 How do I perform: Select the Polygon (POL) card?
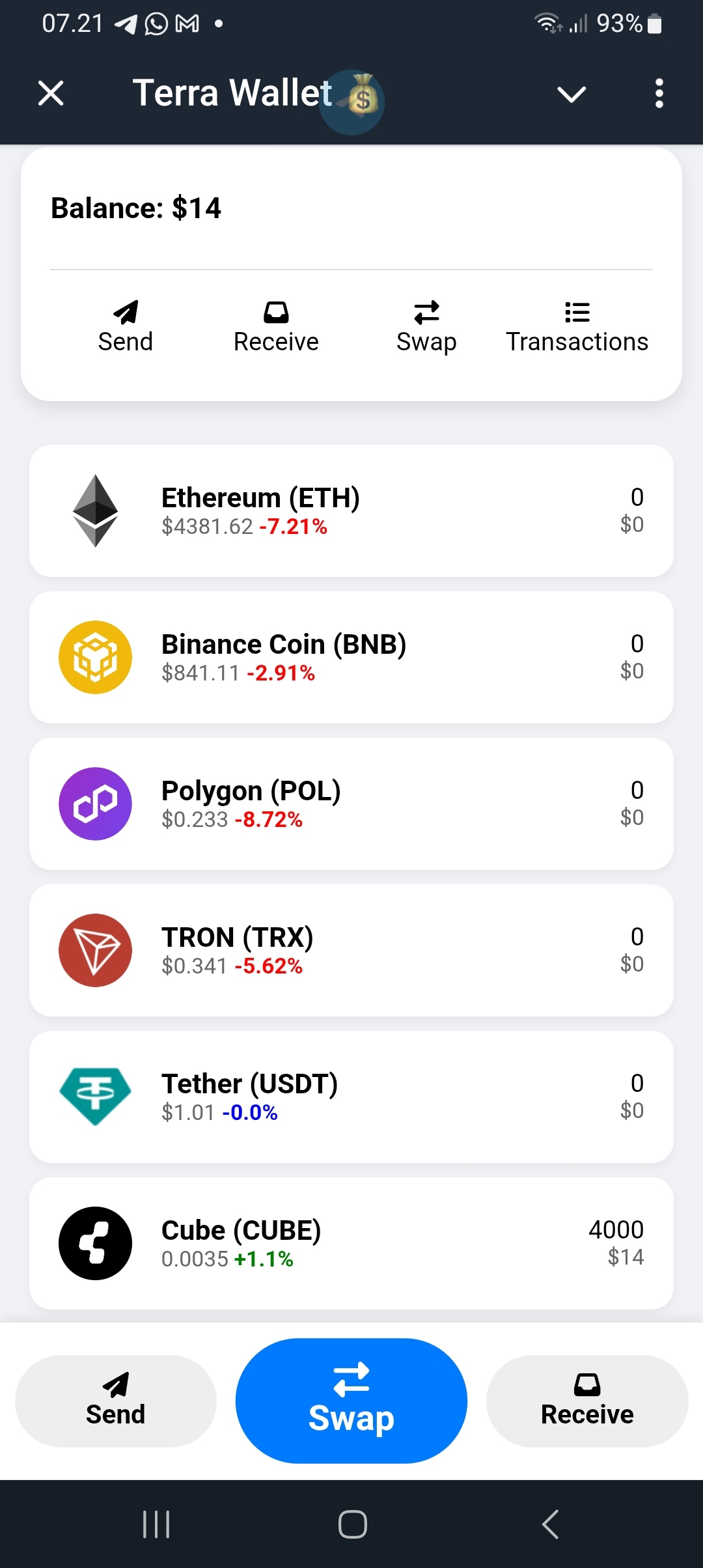click(x=351, y=804)
